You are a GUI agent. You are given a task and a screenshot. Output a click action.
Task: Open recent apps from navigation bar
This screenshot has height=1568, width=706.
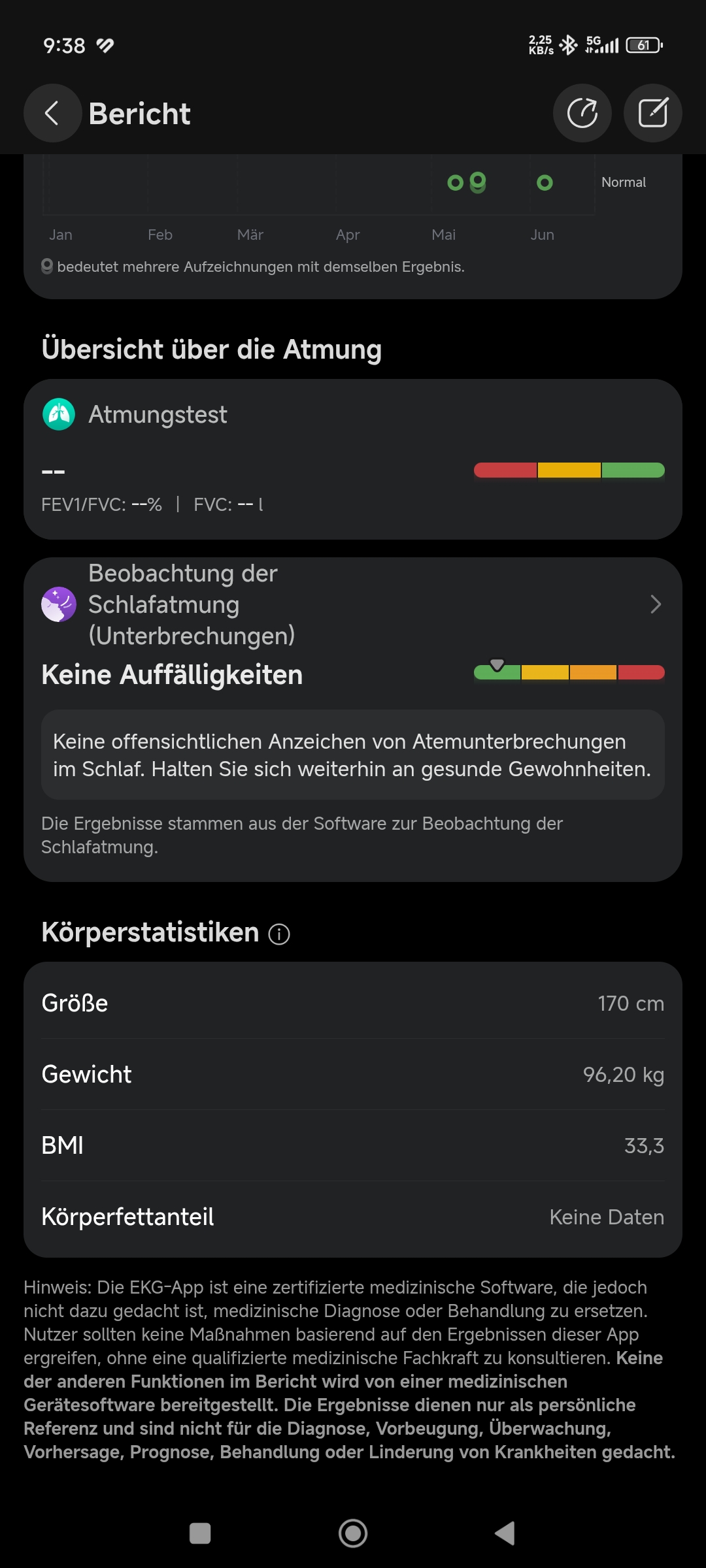pyautogui.click(x=200, y=1533)
